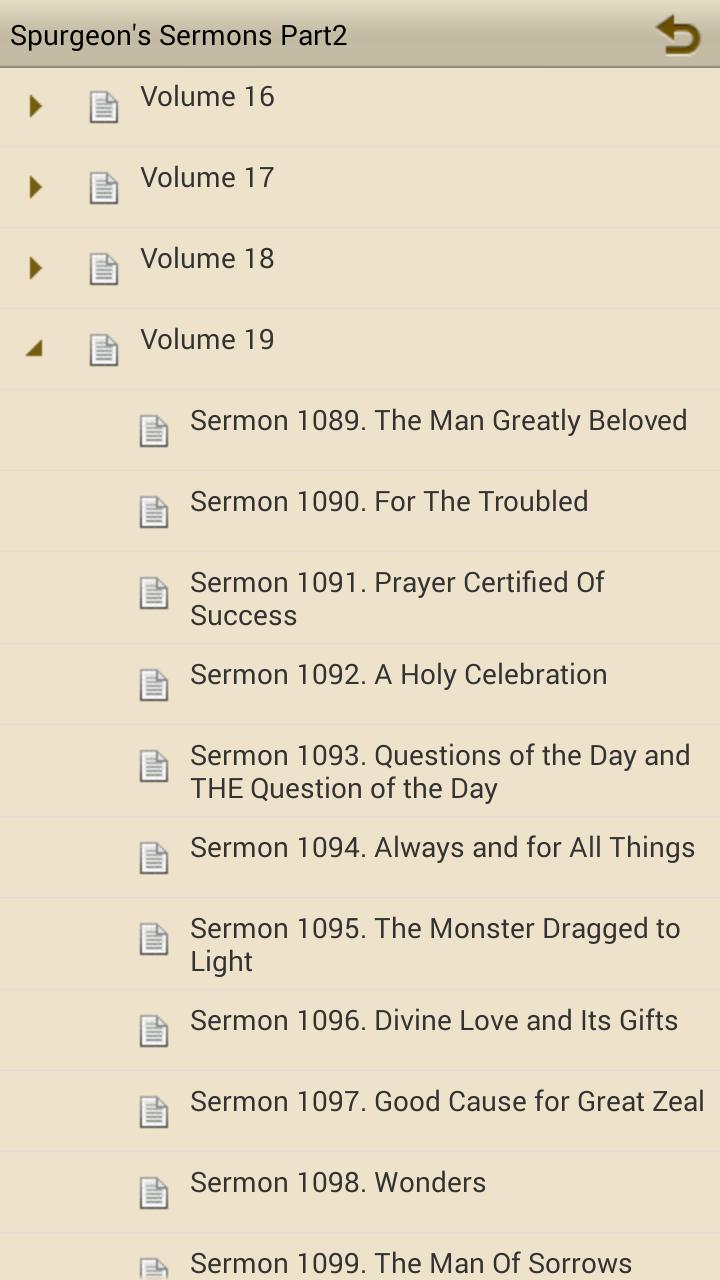
Task: Collapse the Volume 19 section
Action: (35, 348)
